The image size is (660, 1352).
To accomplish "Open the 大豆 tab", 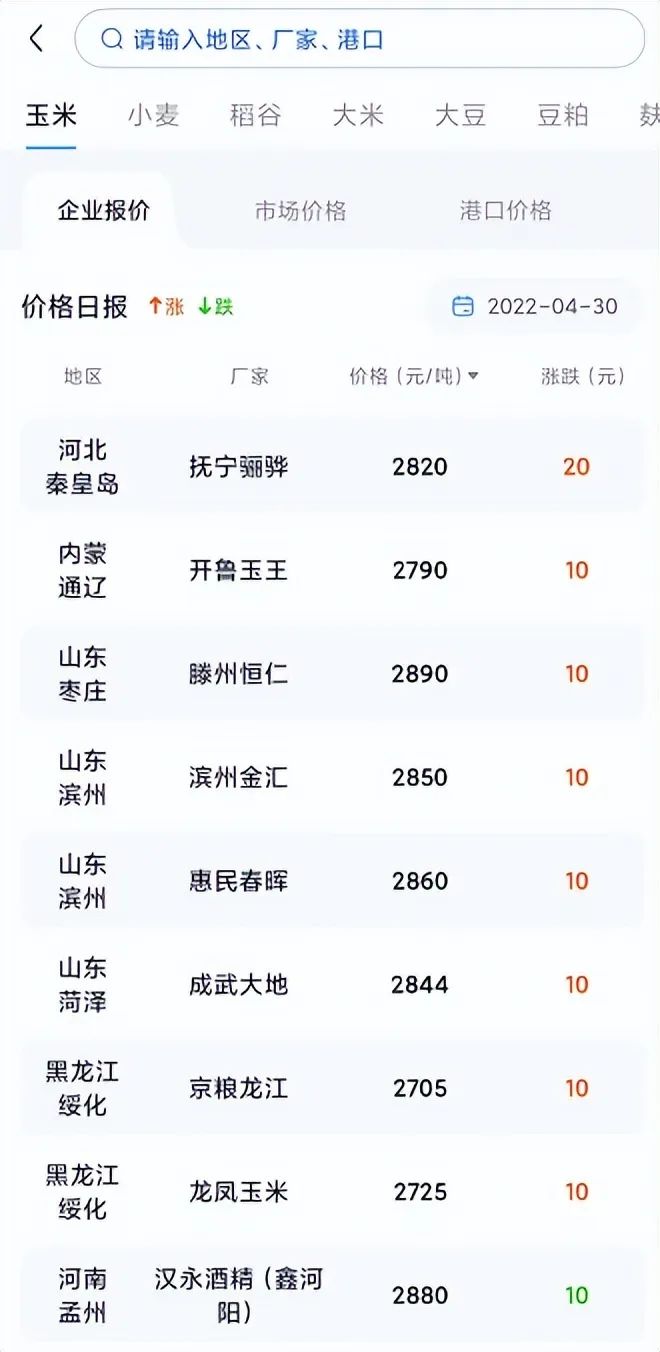I will coord(460,115).
